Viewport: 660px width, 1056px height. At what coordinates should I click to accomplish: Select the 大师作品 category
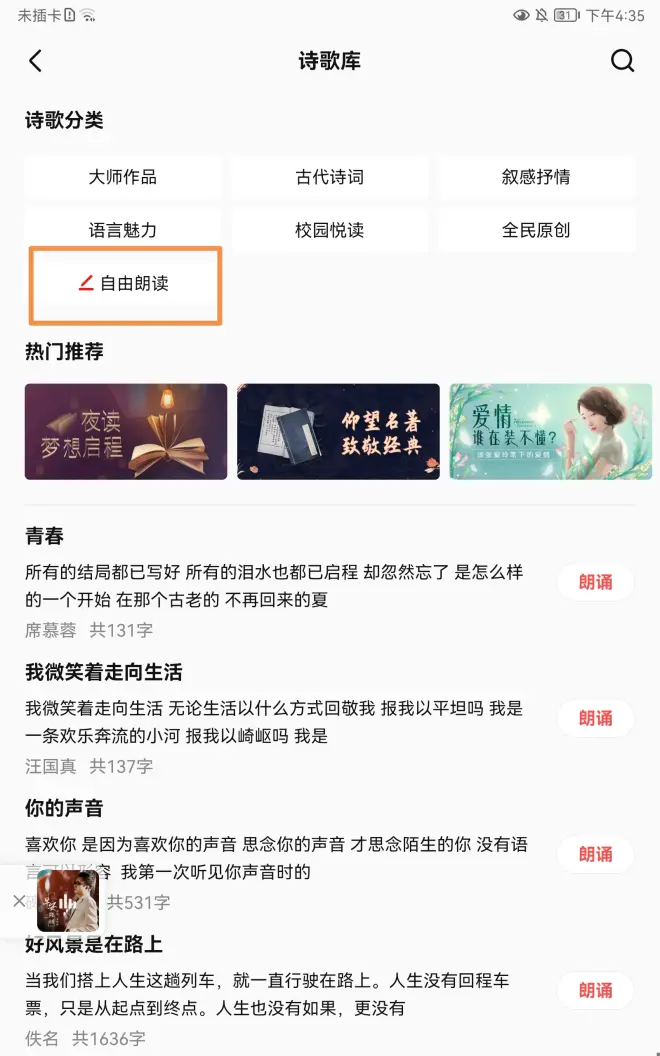click(123, 177)
